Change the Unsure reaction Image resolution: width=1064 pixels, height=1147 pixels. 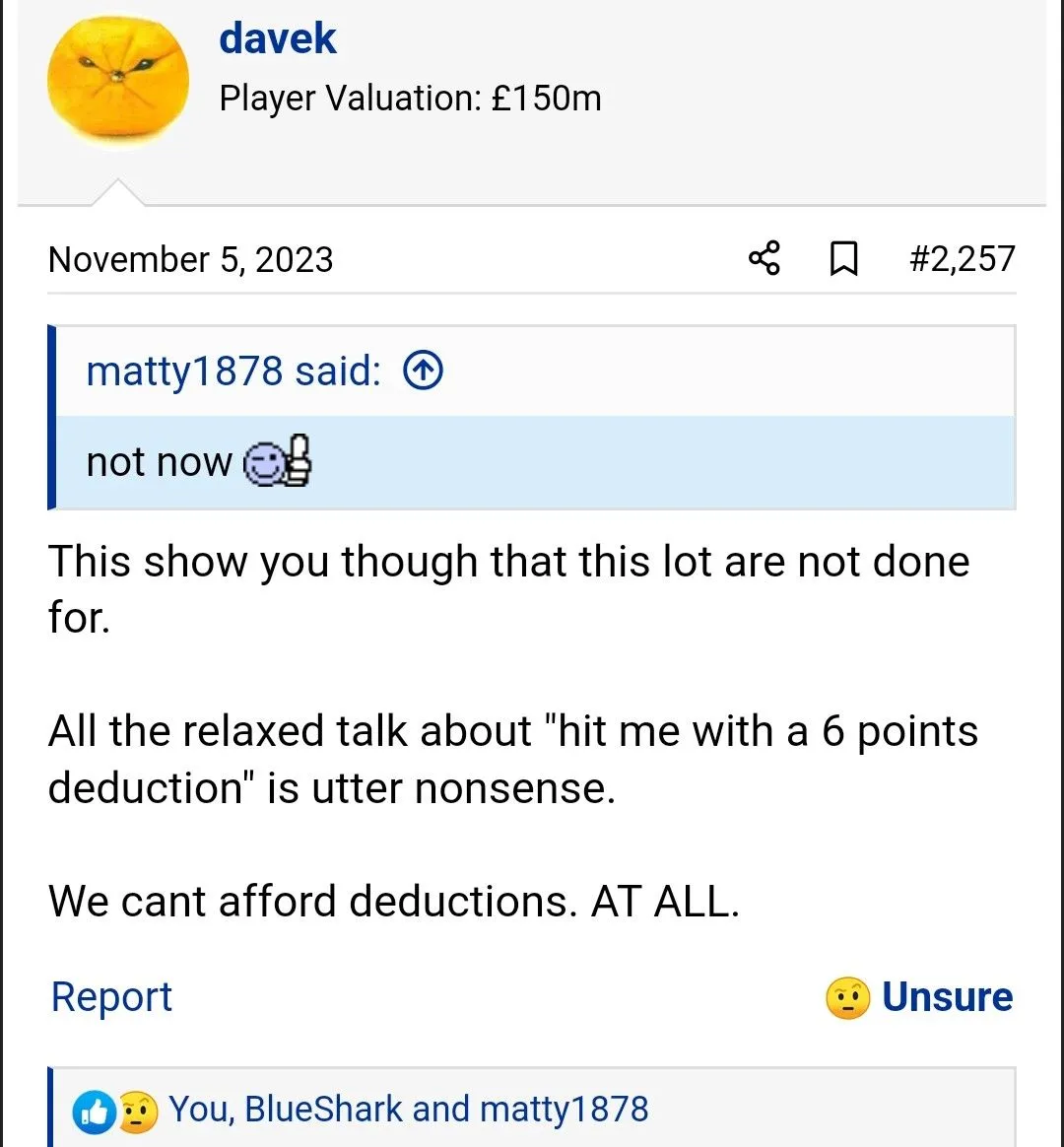920,997
